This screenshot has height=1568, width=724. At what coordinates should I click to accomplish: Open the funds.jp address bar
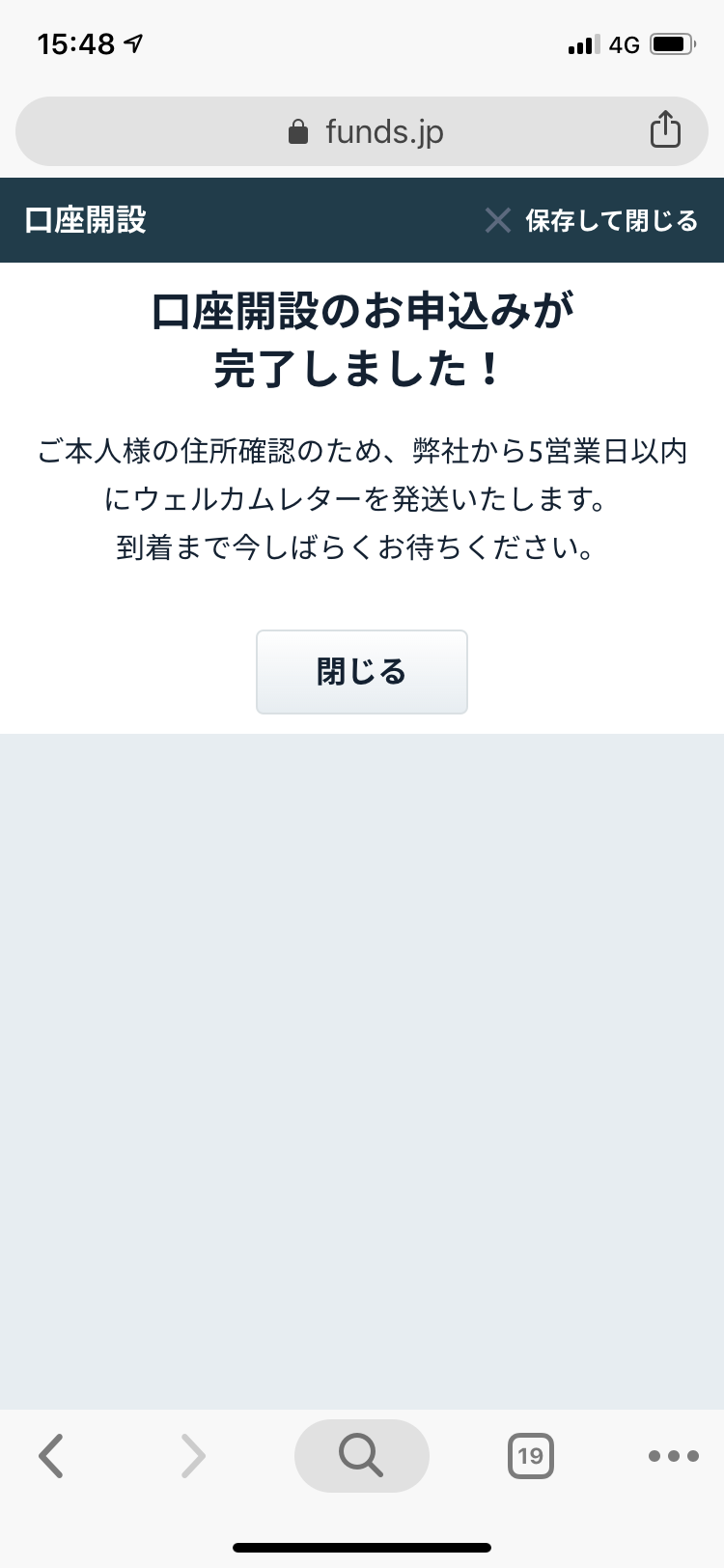365,131
